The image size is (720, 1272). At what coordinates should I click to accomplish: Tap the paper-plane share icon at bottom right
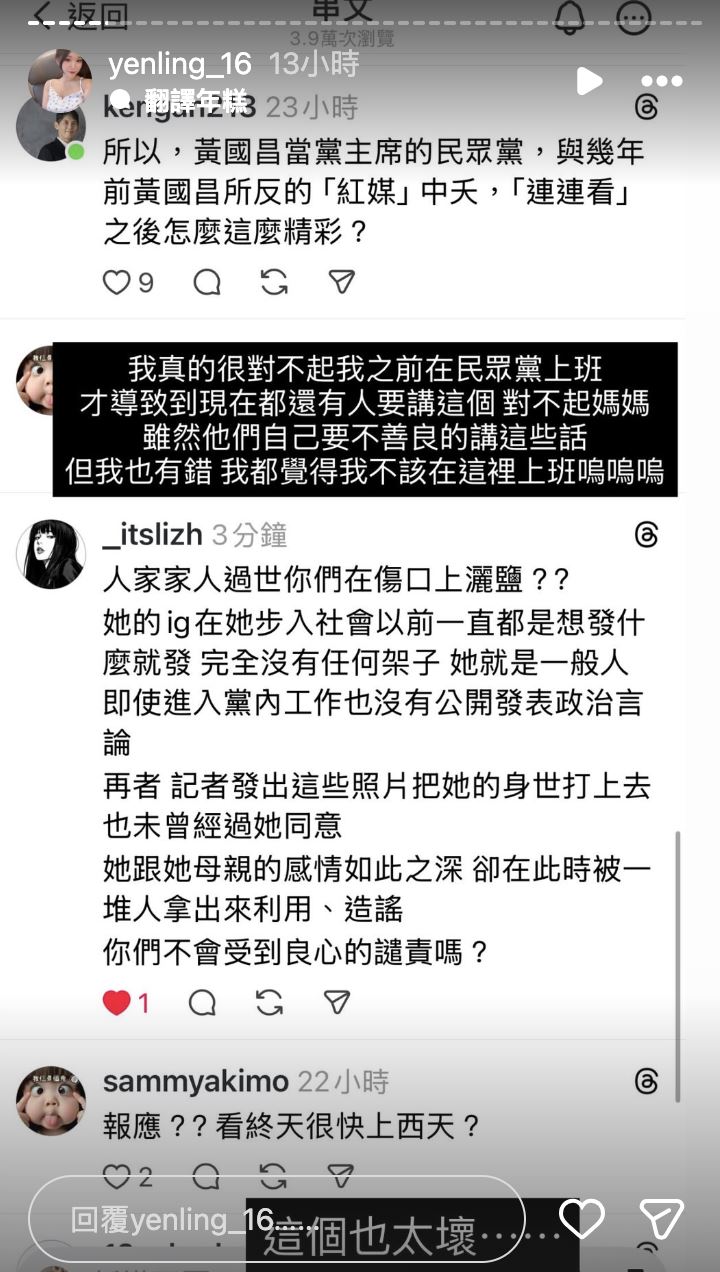pyautogui.click(x=661, y=1220)
